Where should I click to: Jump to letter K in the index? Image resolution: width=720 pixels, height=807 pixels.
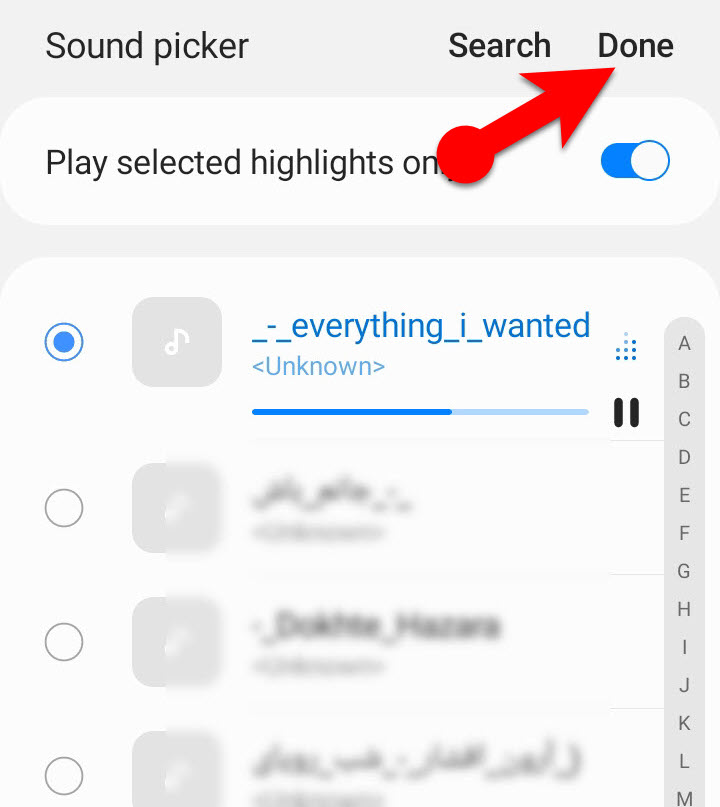tap(684, 723)
